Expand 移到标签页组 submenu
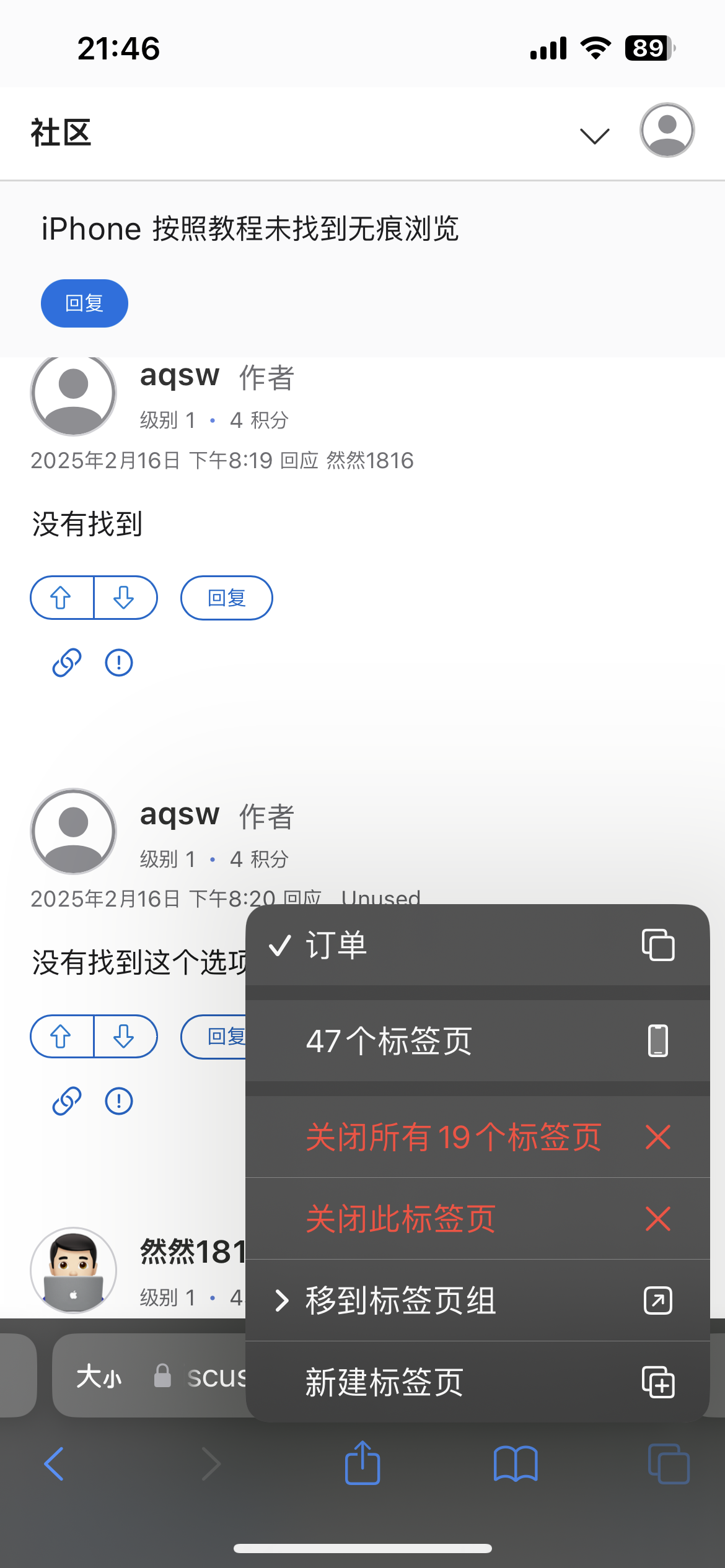 point(477,1300)
